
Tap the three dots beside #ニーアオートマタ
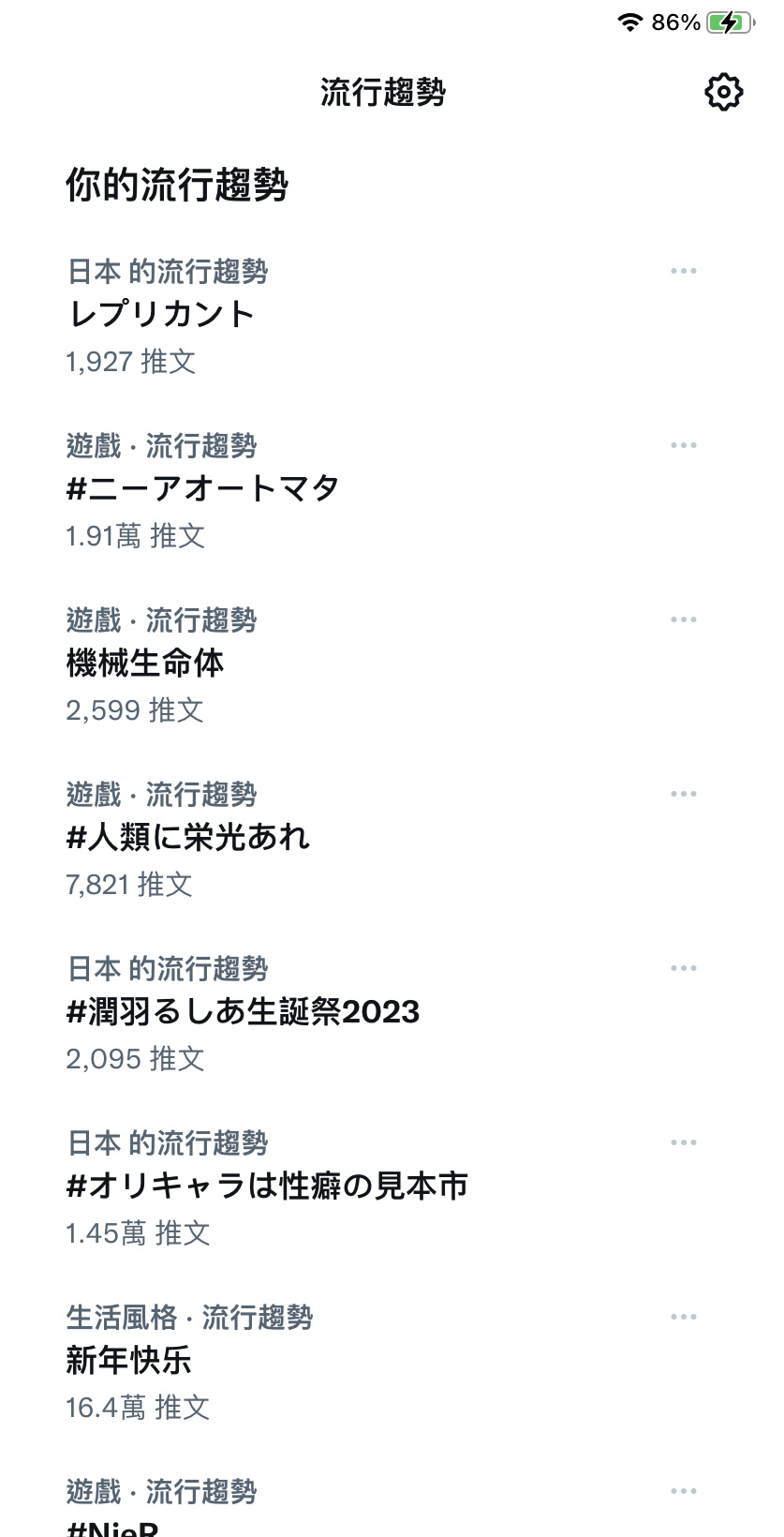pos(684,445)
